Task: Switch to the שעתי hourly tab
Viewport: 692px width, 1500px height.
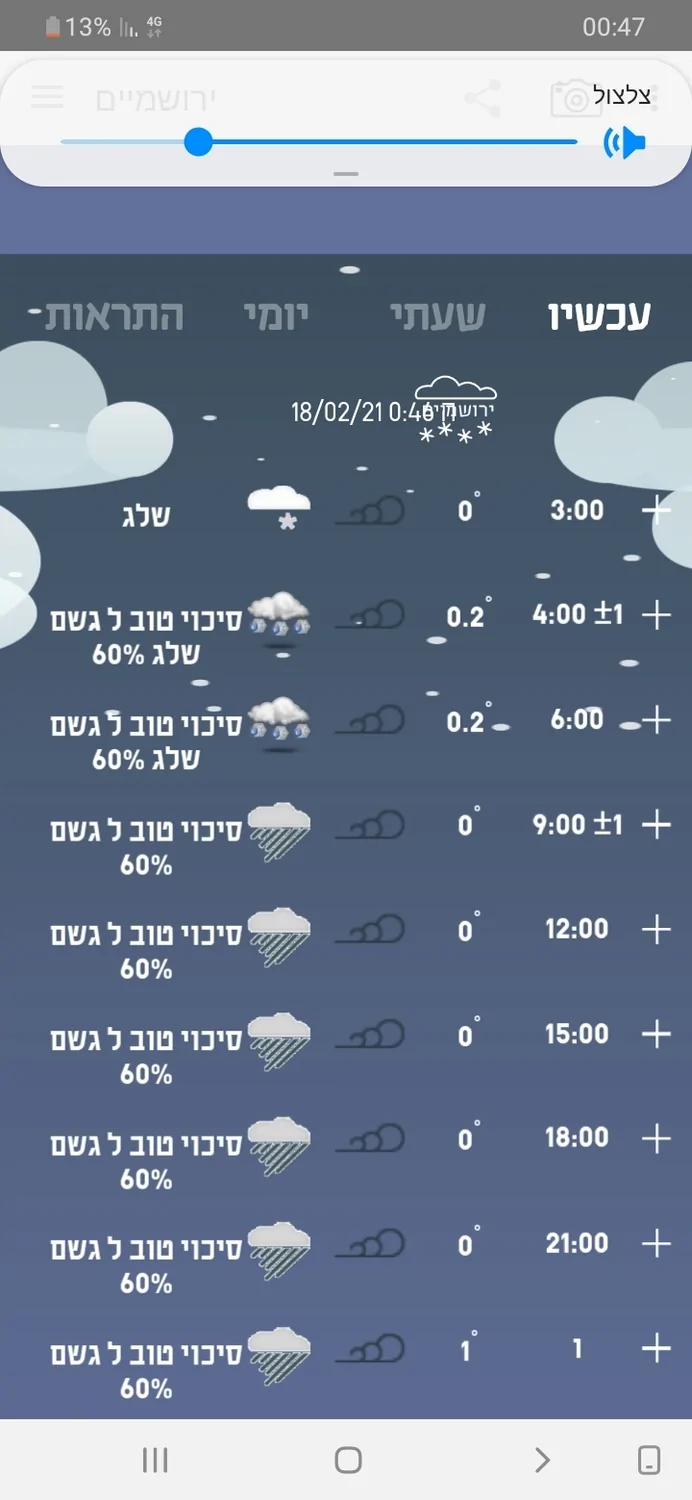Action: coord(437,315)
